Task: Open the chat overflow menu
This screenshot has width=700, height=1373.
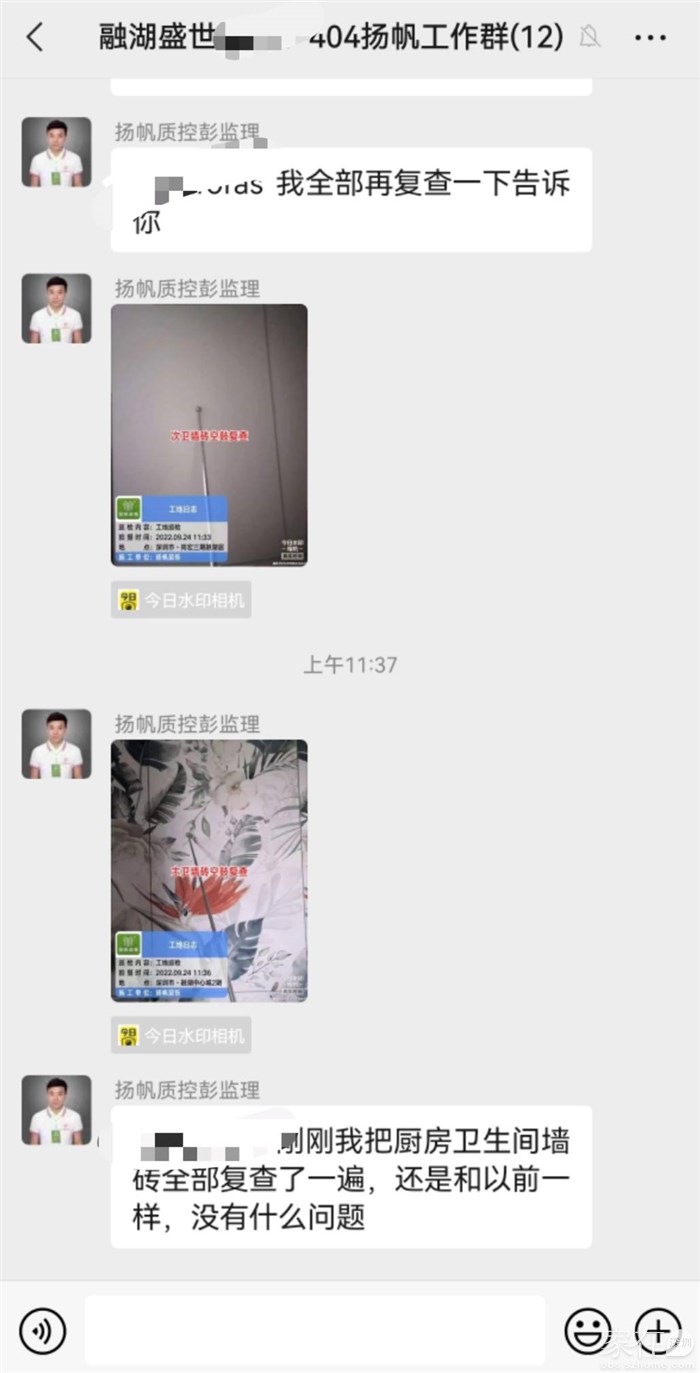Action: [650, 38]
